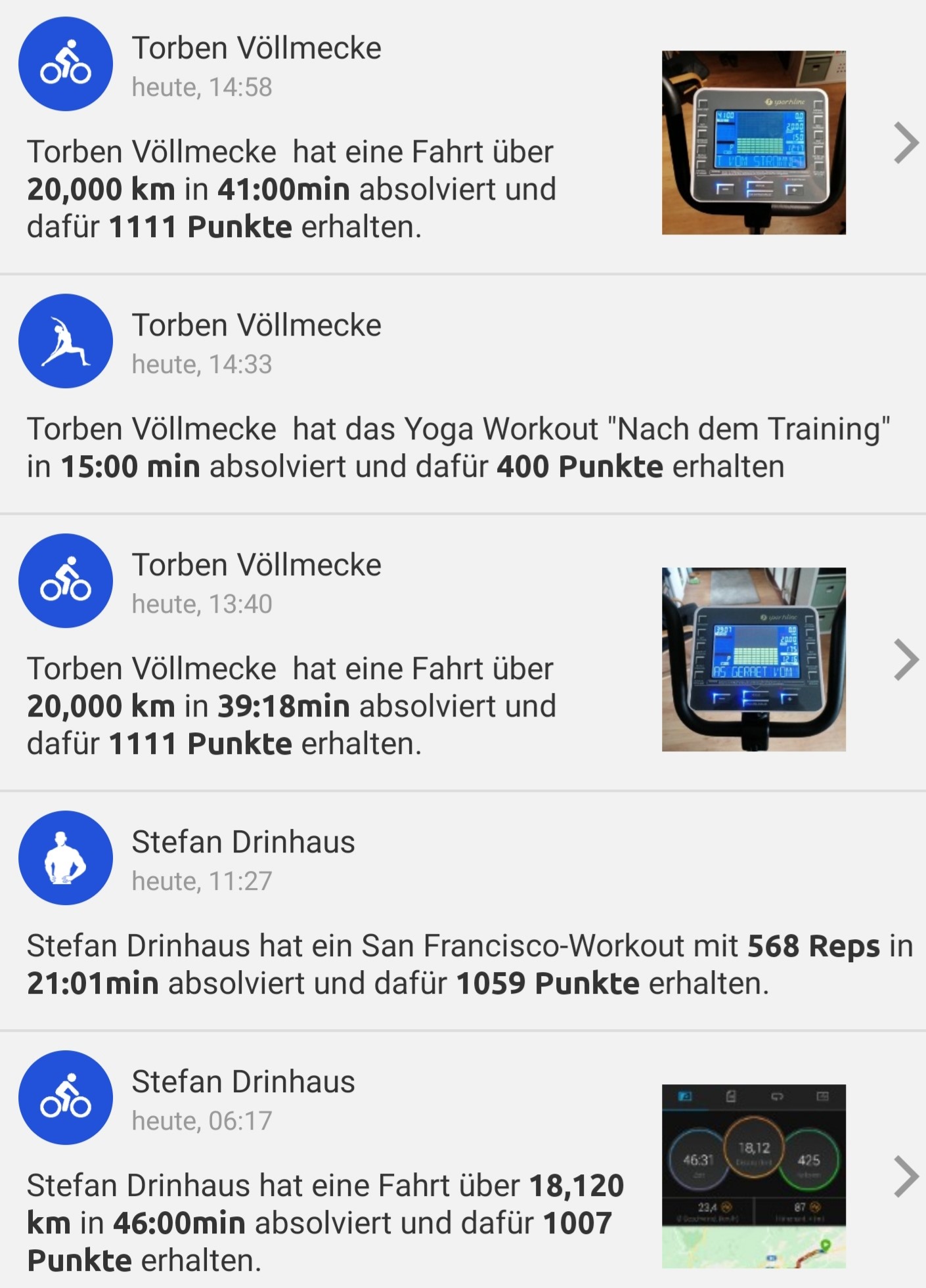Click the ergometer display photo of the 41:00min ride
This screenshot has height=1288, width=926.
click(x=755, y=141)
